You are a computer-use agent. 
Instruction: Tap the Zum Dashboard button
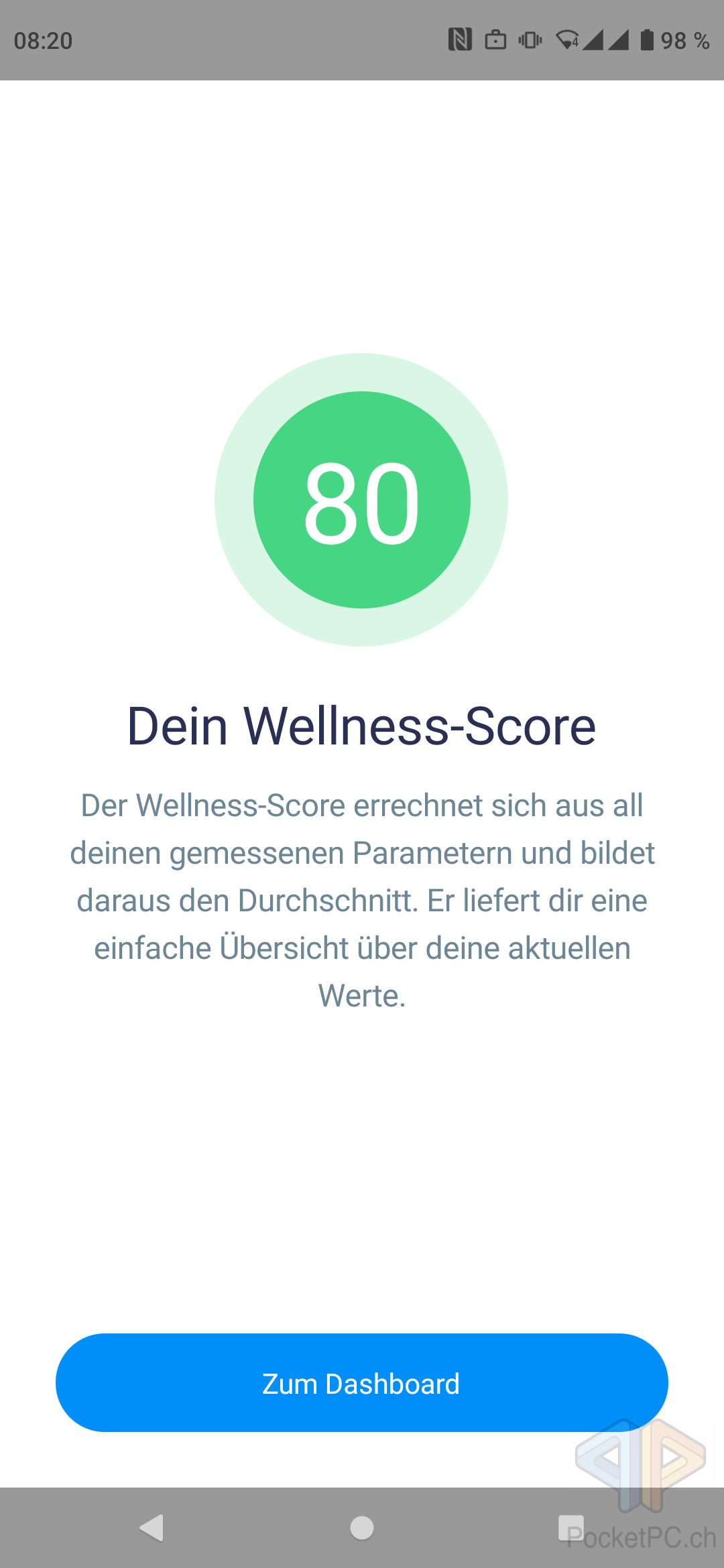tap(361, 1383)
